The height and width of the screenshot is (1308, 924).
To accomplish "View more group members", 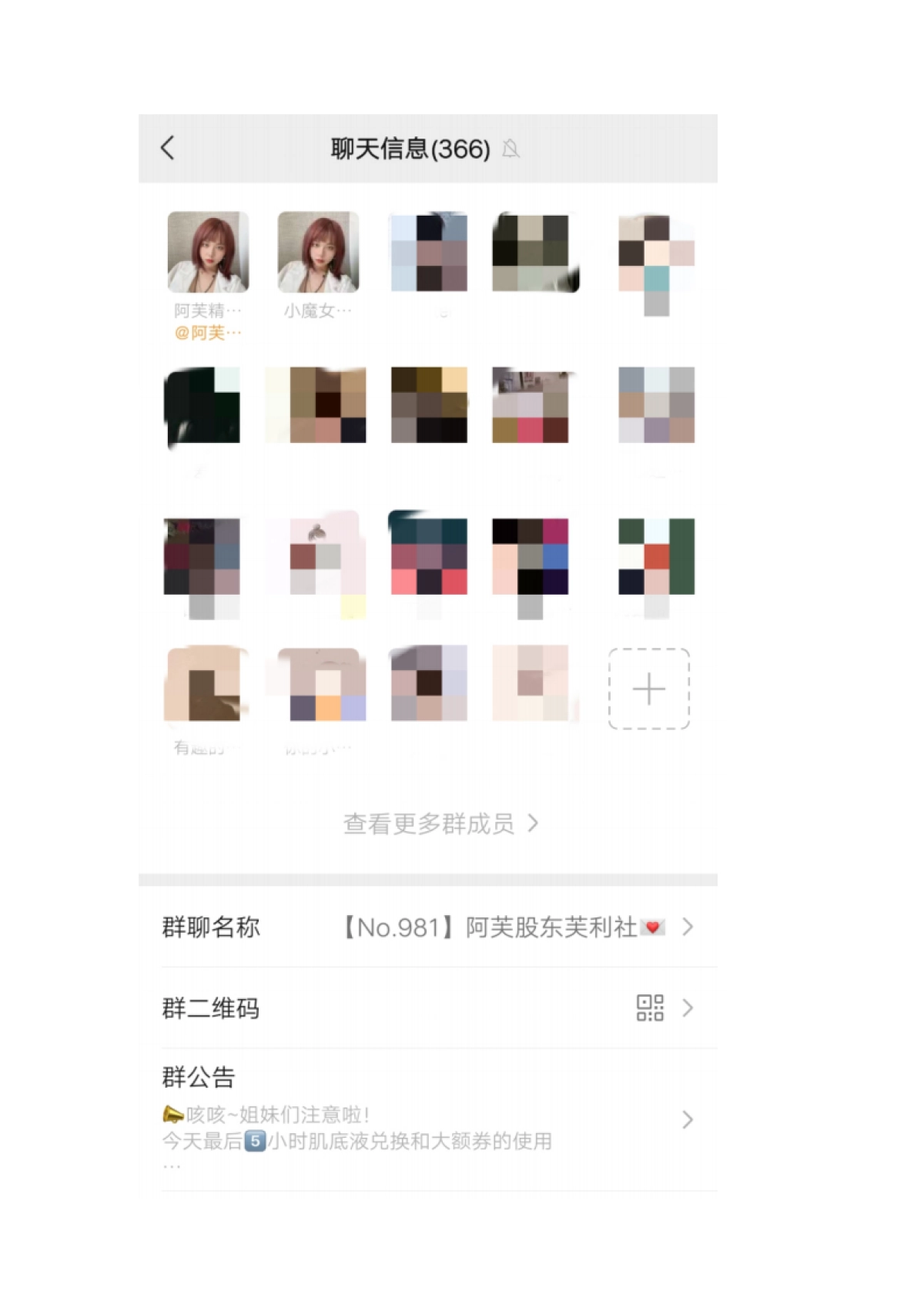I will 440,823.
